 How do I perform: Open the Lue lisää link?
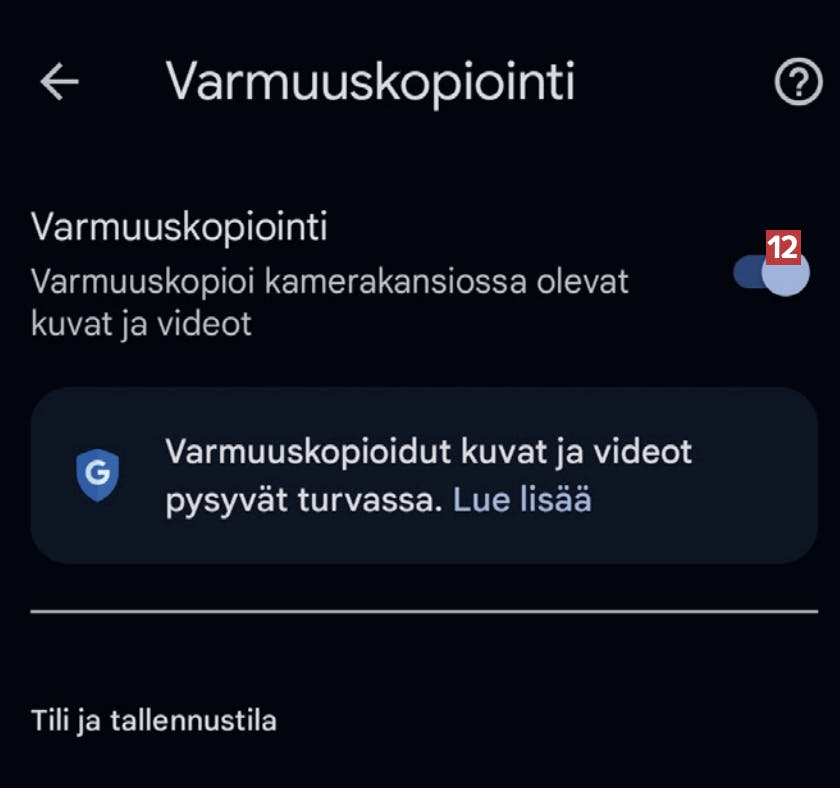[x=522, y=499]
